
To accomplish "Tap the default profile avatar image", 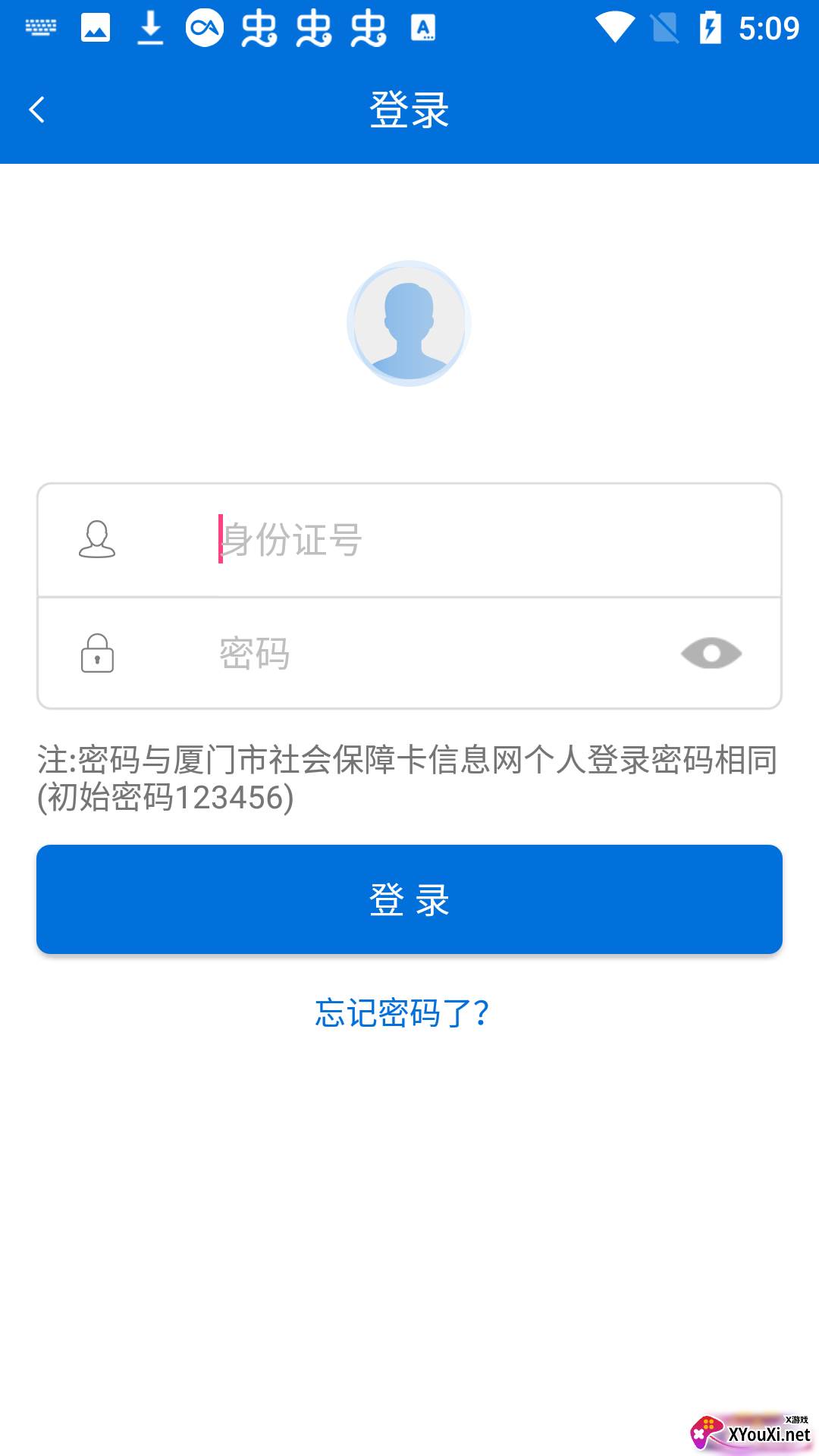I will 409,324.
